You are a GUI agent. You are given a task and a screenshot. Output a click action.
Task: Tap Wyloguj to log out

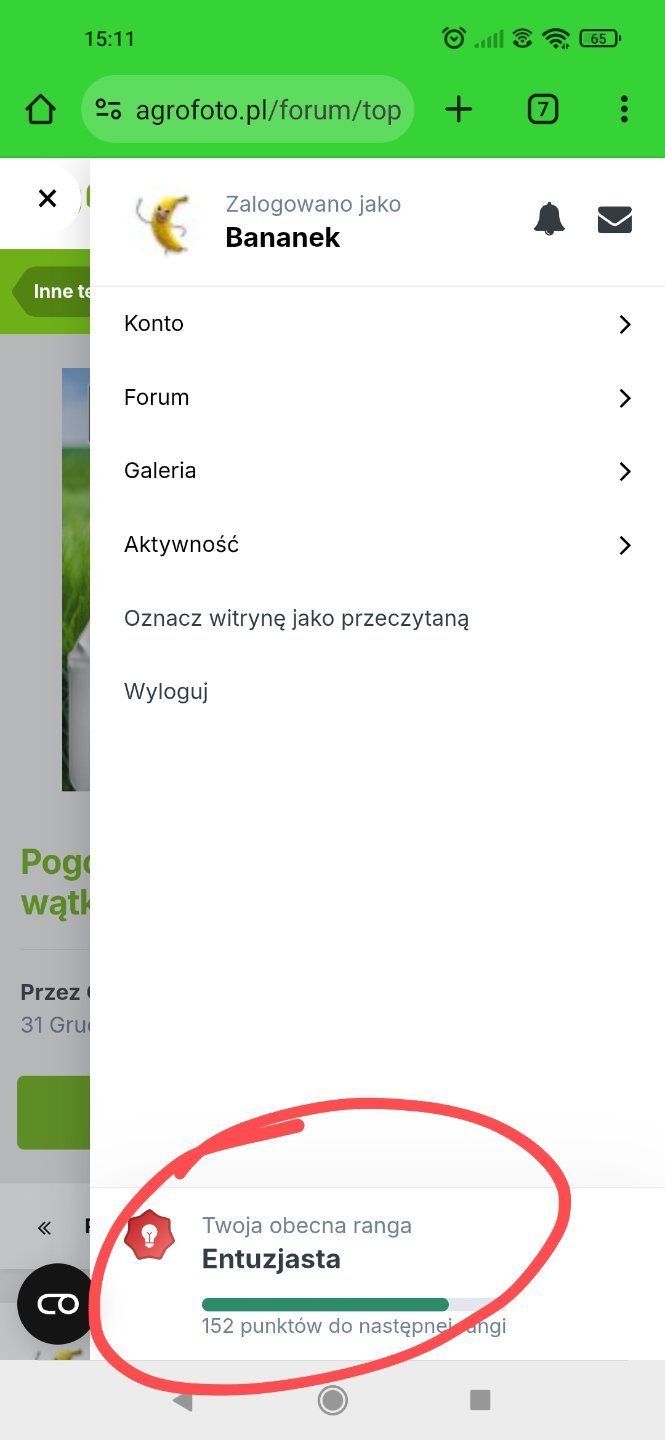(166, 691)
